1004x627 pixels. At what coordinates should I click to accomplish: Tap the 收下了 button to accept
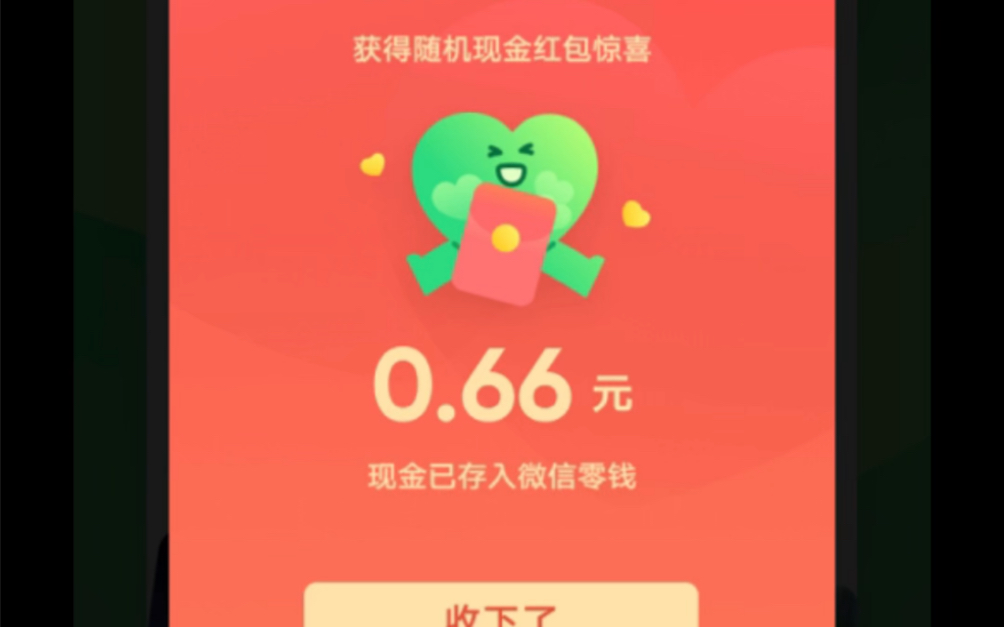[501, 608]
